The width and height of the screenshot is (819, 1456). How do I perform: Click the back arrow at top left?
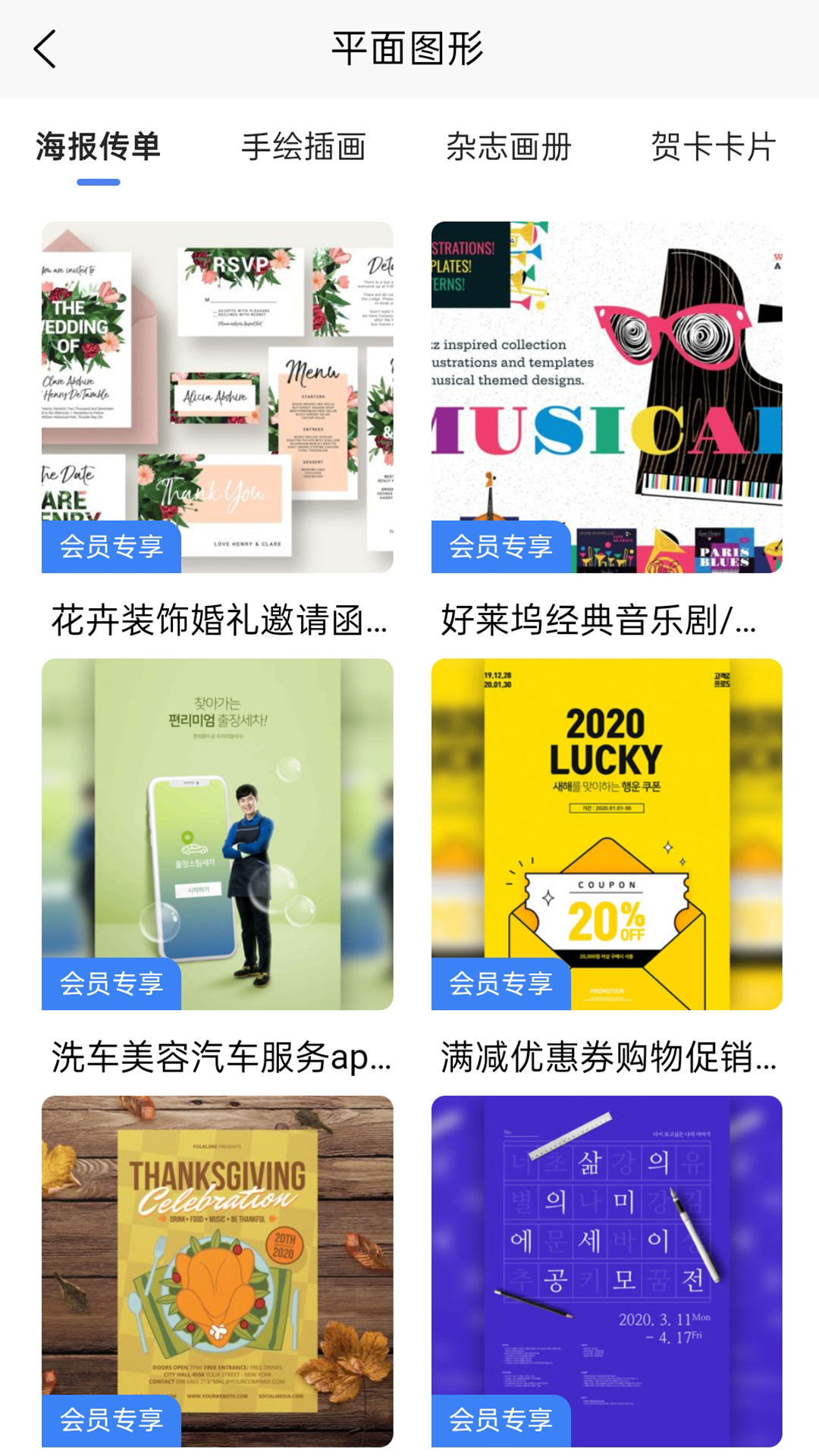45,49
